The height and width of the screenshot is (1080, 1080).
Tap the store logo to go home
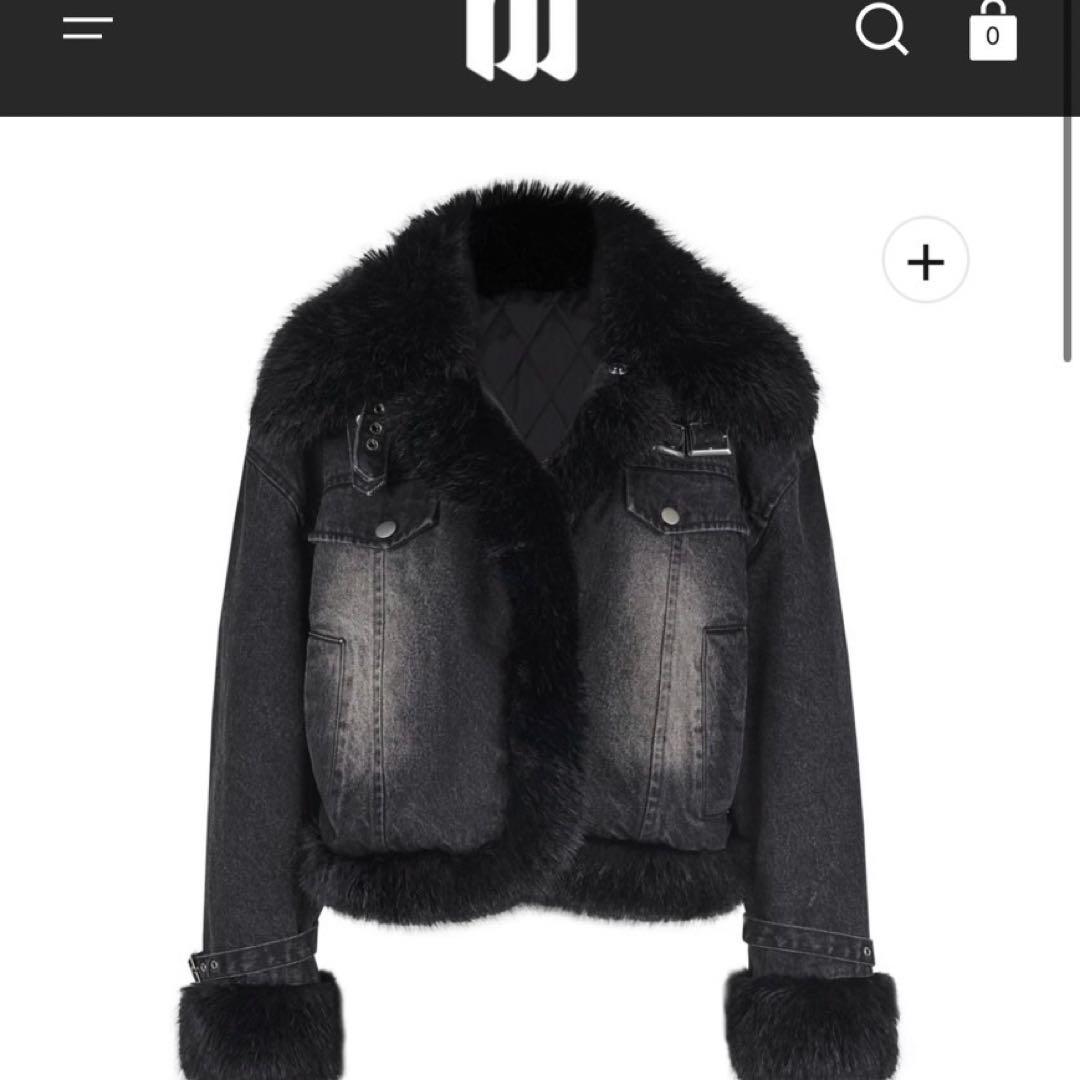pos(521,40)
